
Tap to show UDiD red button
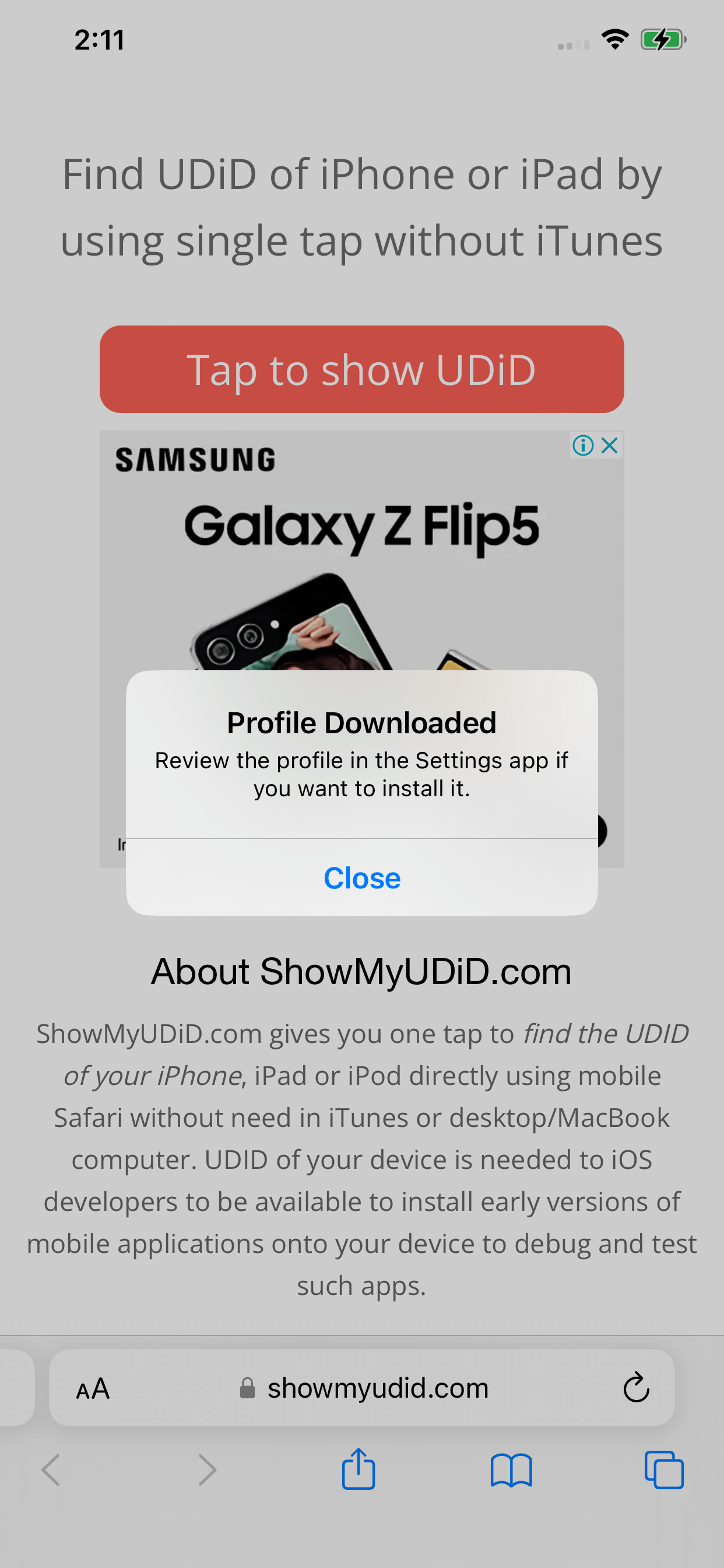click(x=362, y=369)
